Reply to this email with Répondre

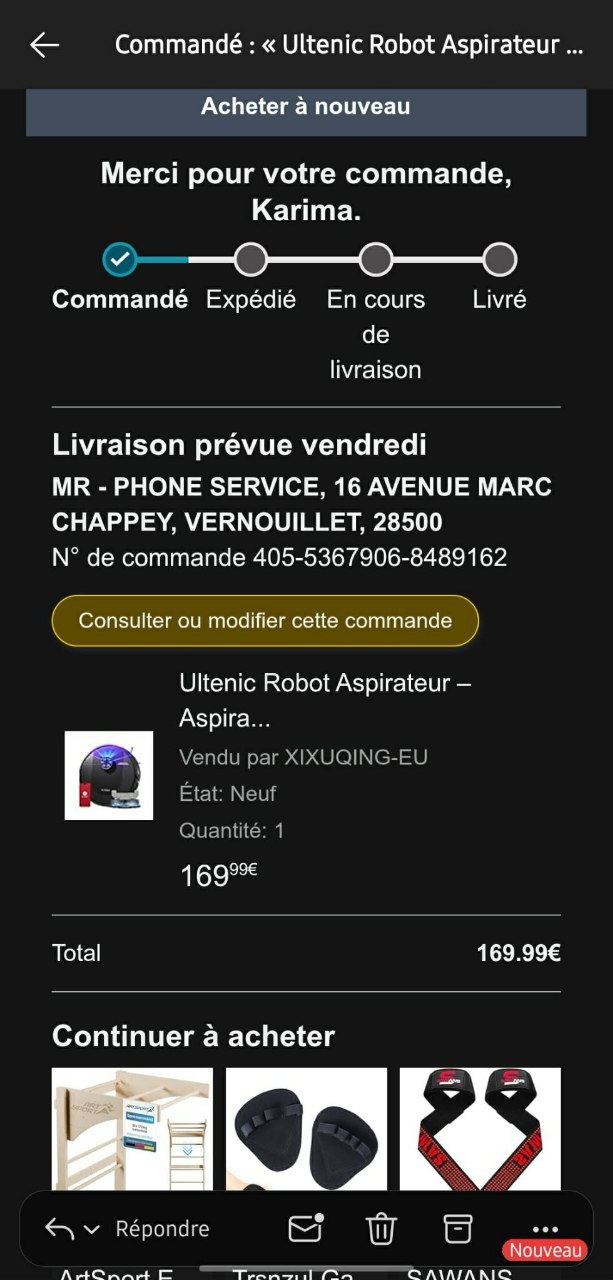click(162, 1229)
